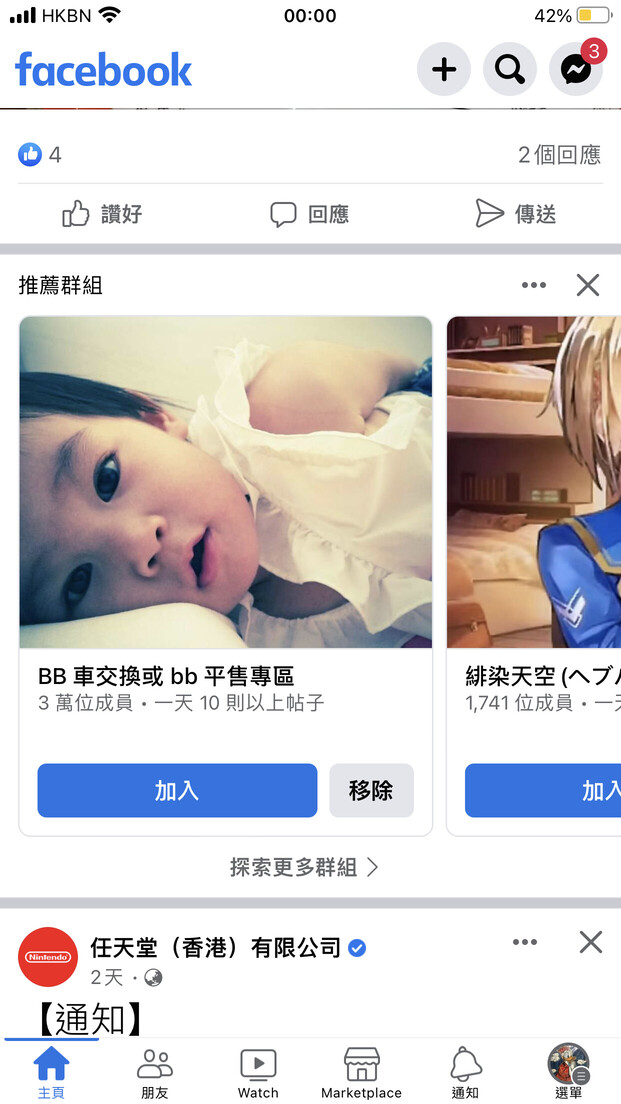Join the BB 車交換或 bb 平售專區 group
Viewport: 621px width, 1104px height.
pos(177,791)
